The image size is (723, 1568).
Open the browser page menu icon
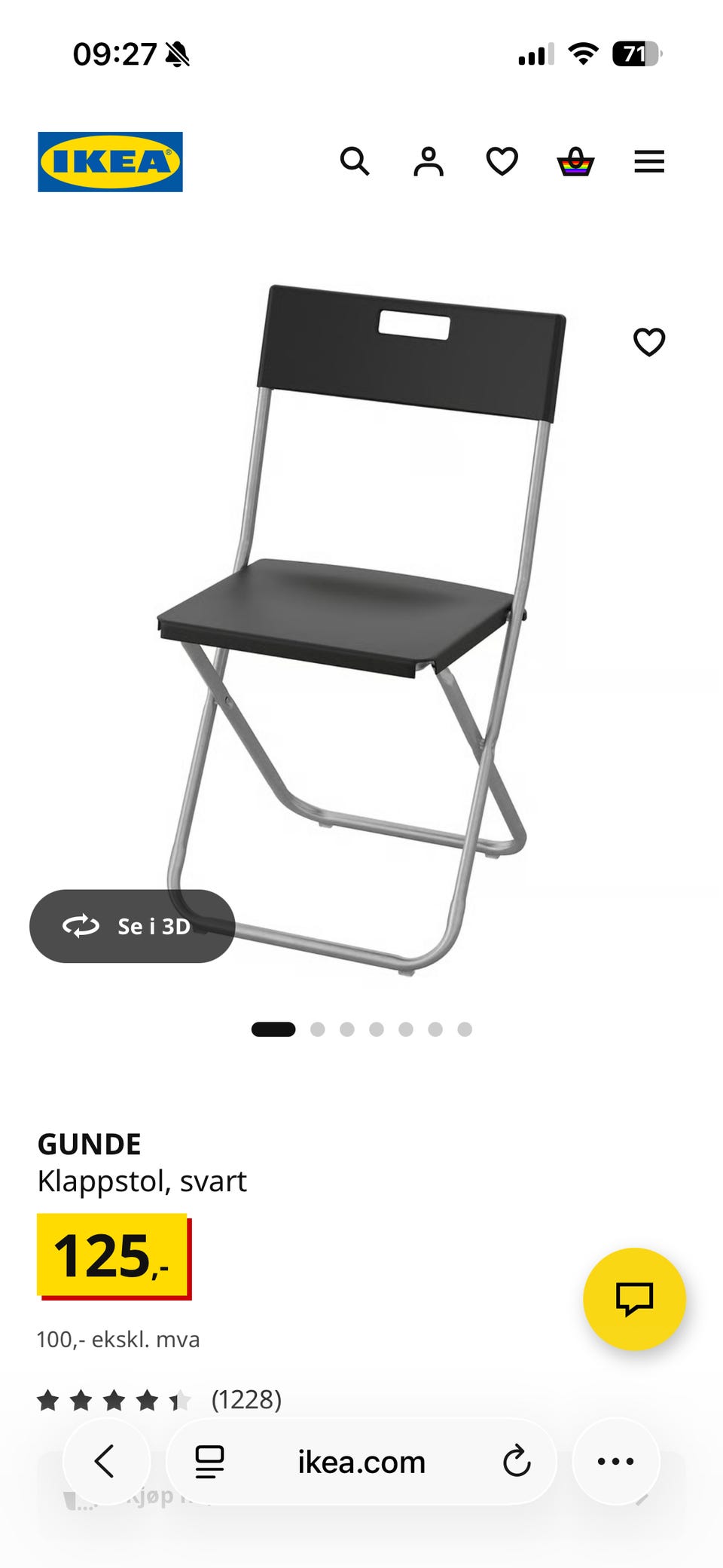pyautogui.click(x=209, y=1462)
